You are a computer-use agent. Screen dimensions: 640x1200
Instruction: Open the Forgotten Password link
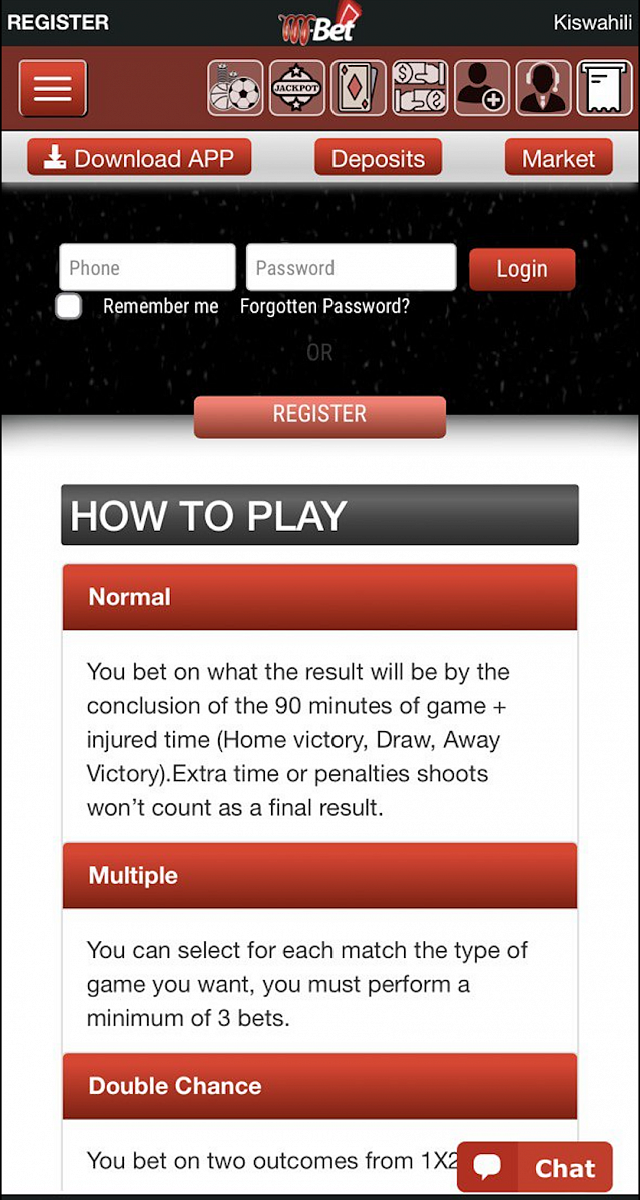(324, 307)
